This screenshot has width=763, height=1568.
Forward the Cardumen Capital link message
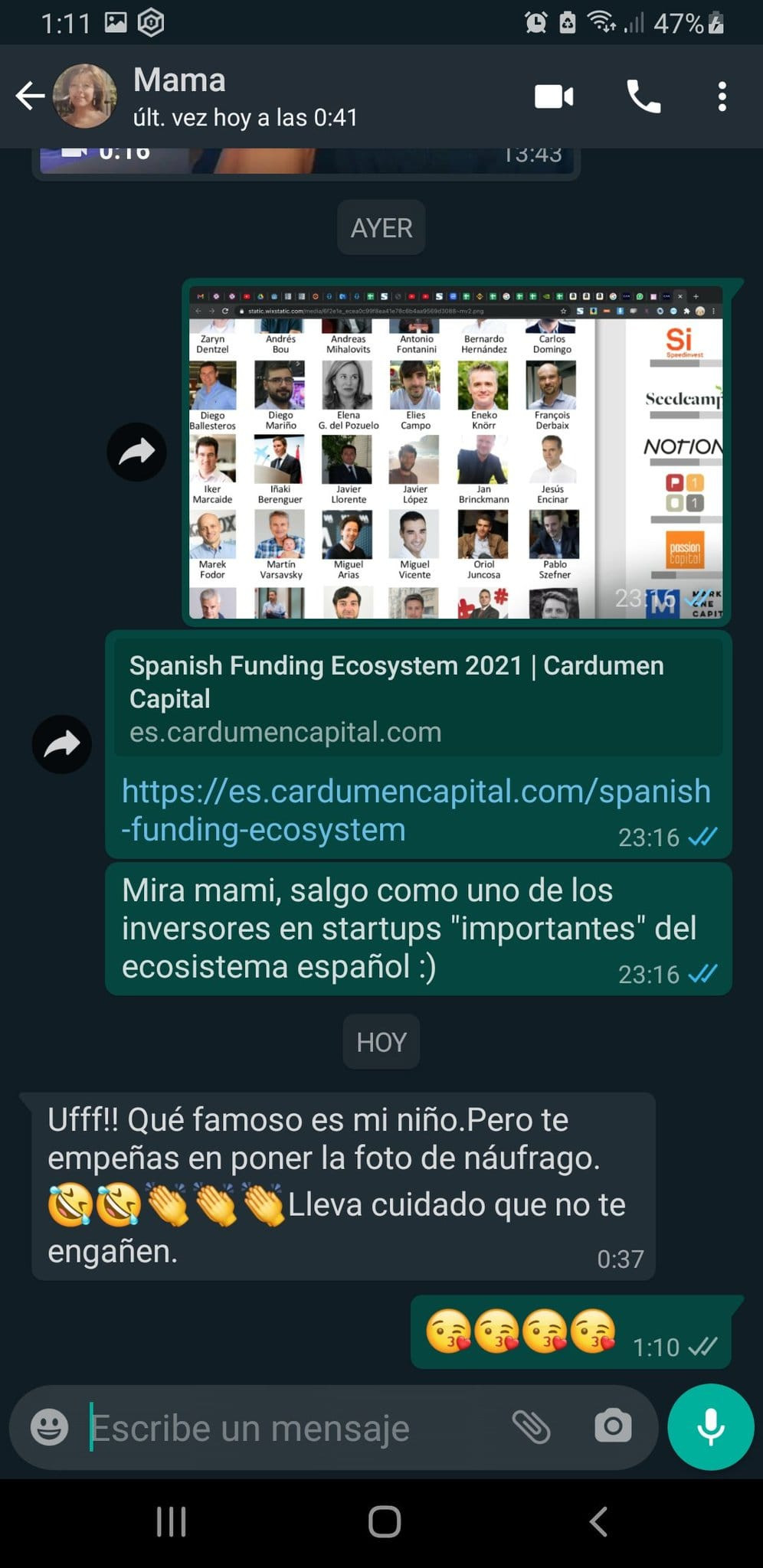click(61, 743)
